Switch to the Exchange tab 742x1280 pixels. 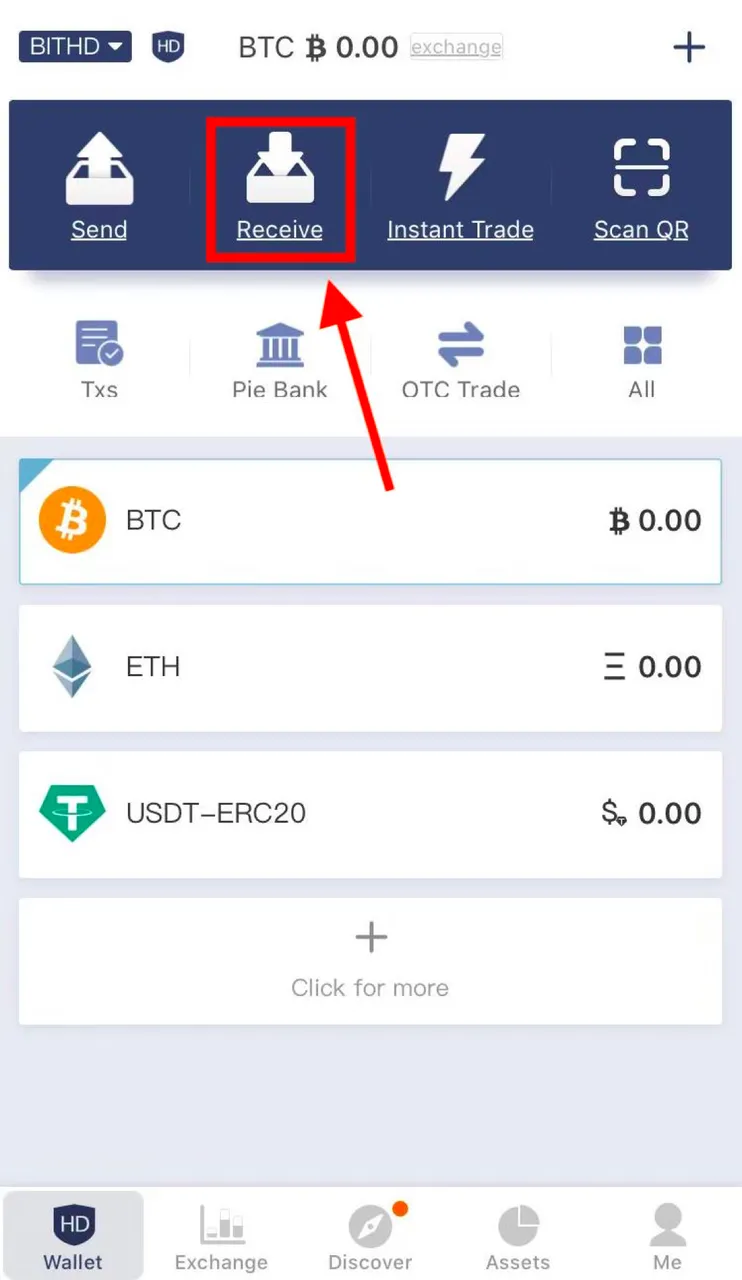pyautogui.click(x=221, y=1237)
